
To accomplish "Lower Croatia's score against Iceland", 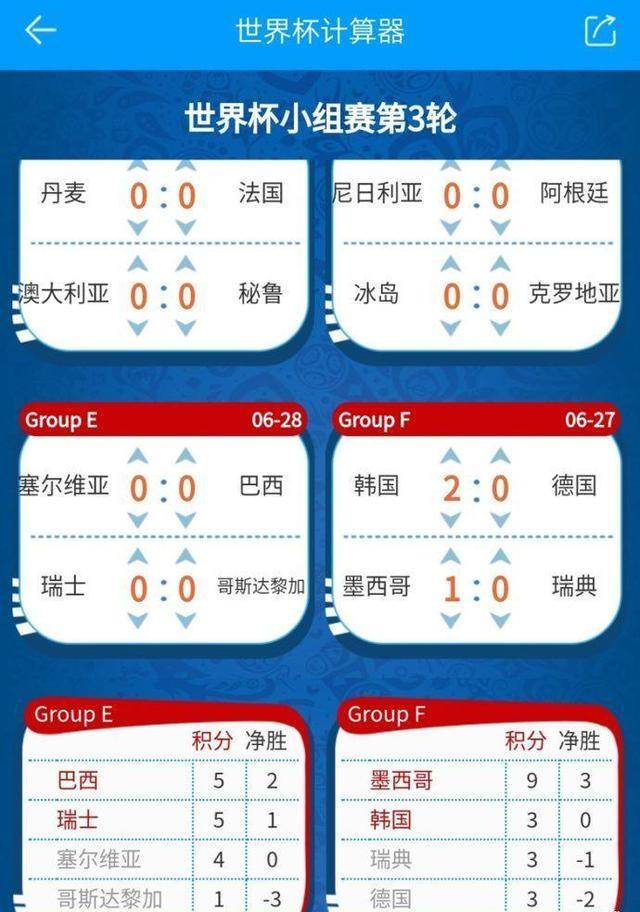I will 500,328.
